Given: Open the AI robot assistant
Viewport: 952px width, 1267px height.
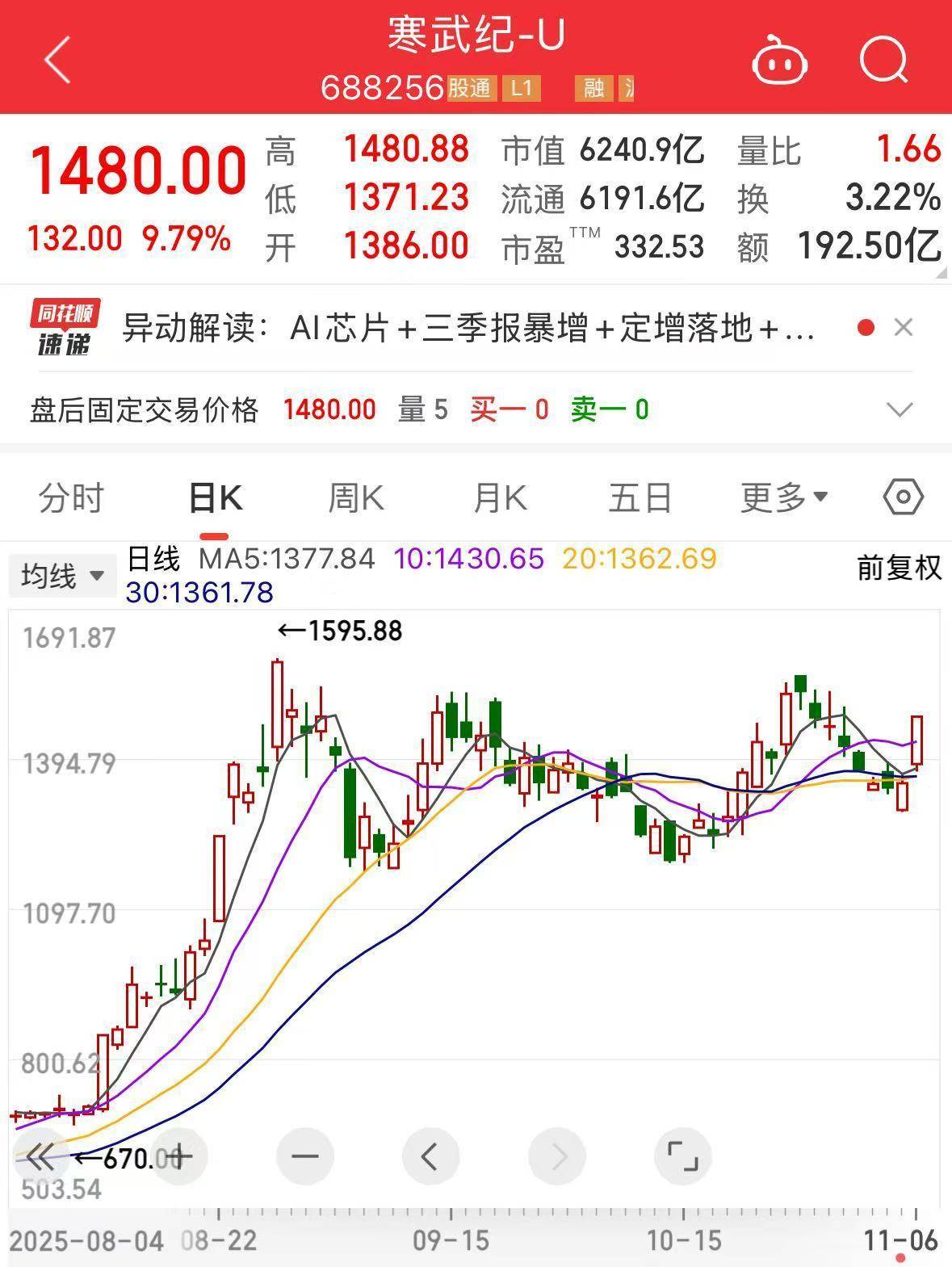Looking at the screenshot, I should 780,61.
